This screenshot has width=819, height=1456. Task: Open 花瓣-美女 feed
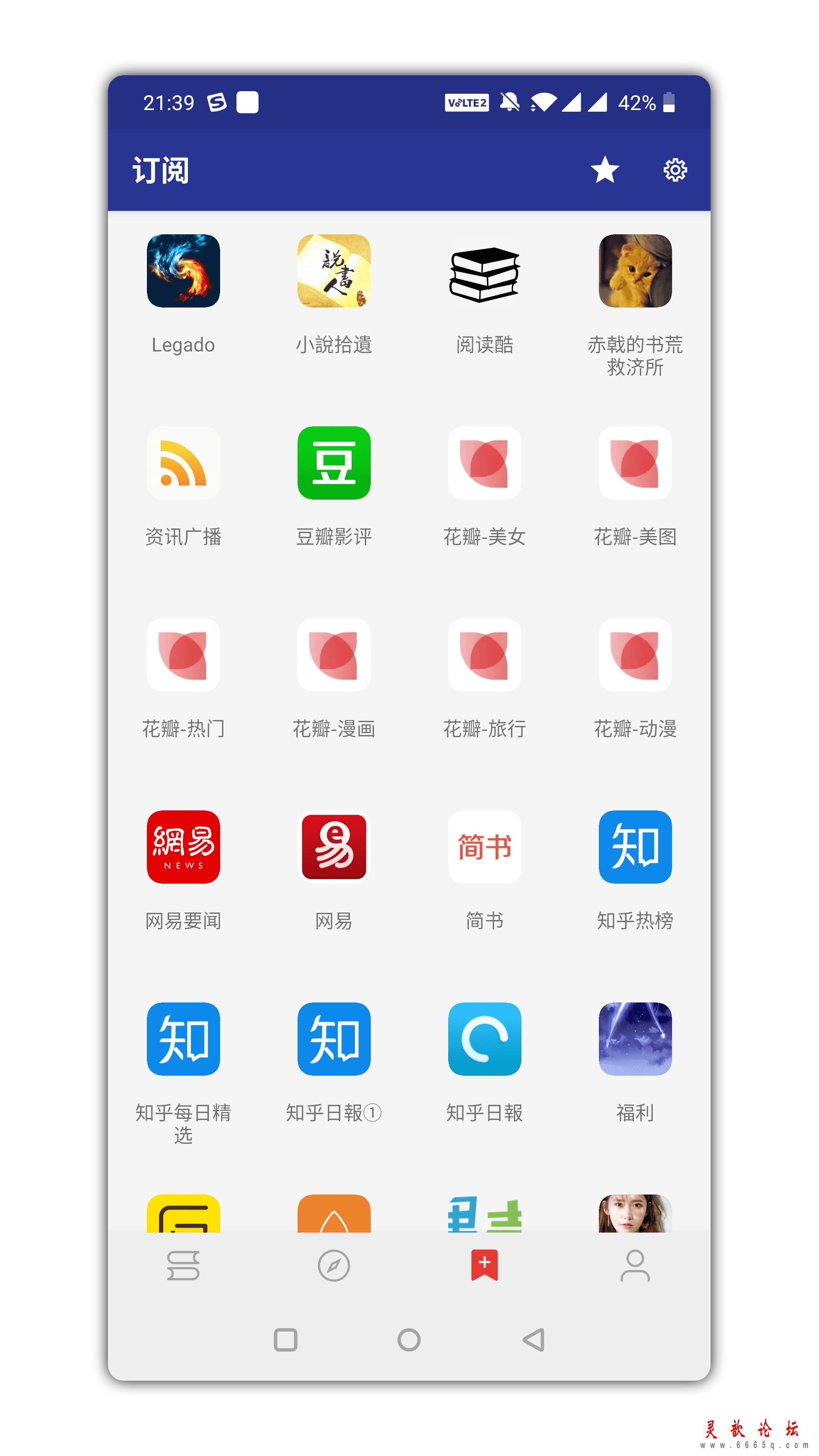[x=484, y=463]
